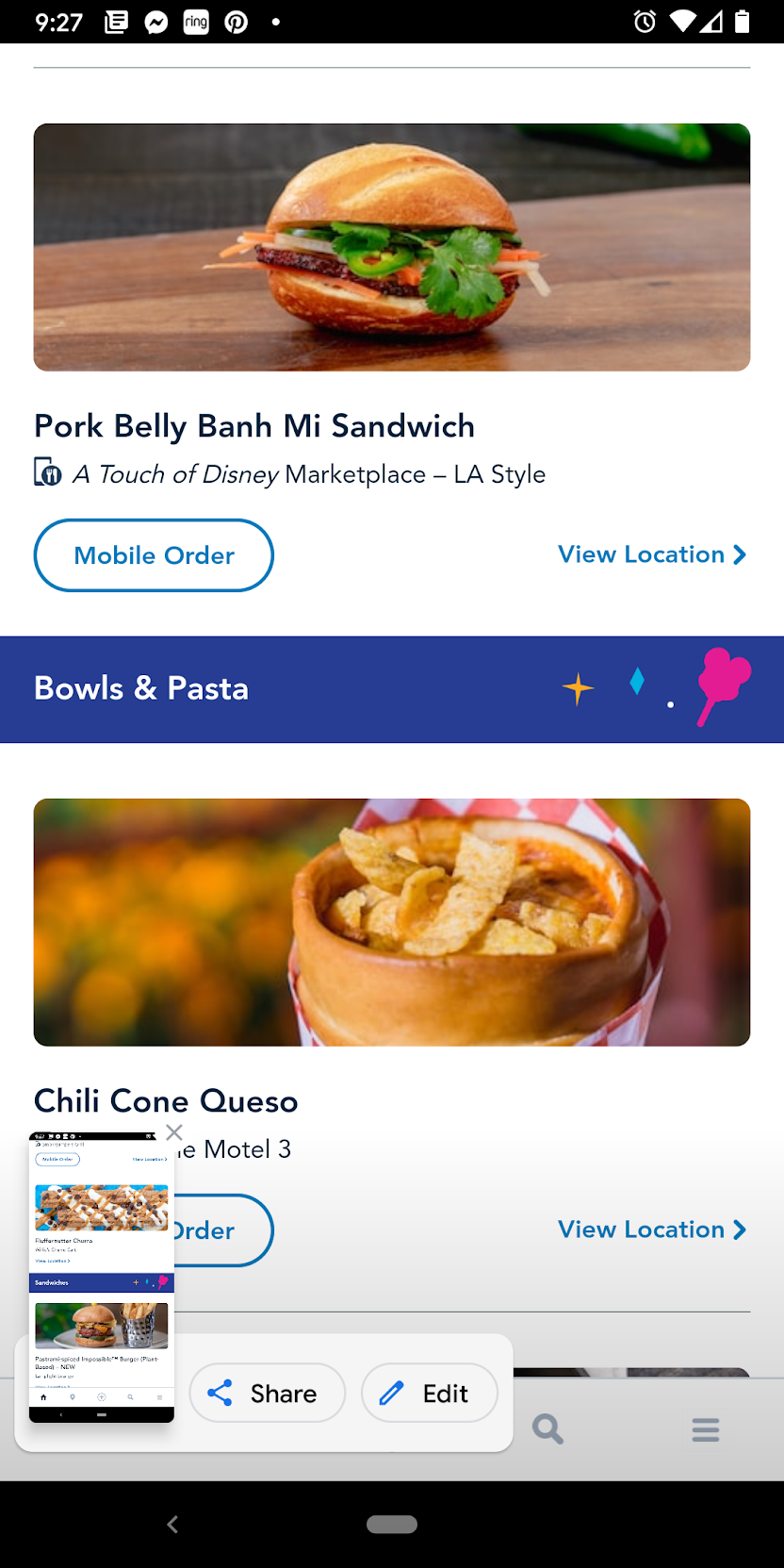The width and height of the screenshot is (784, 1568).
Task: Go back using system navigation
Action: [172, 1524]
